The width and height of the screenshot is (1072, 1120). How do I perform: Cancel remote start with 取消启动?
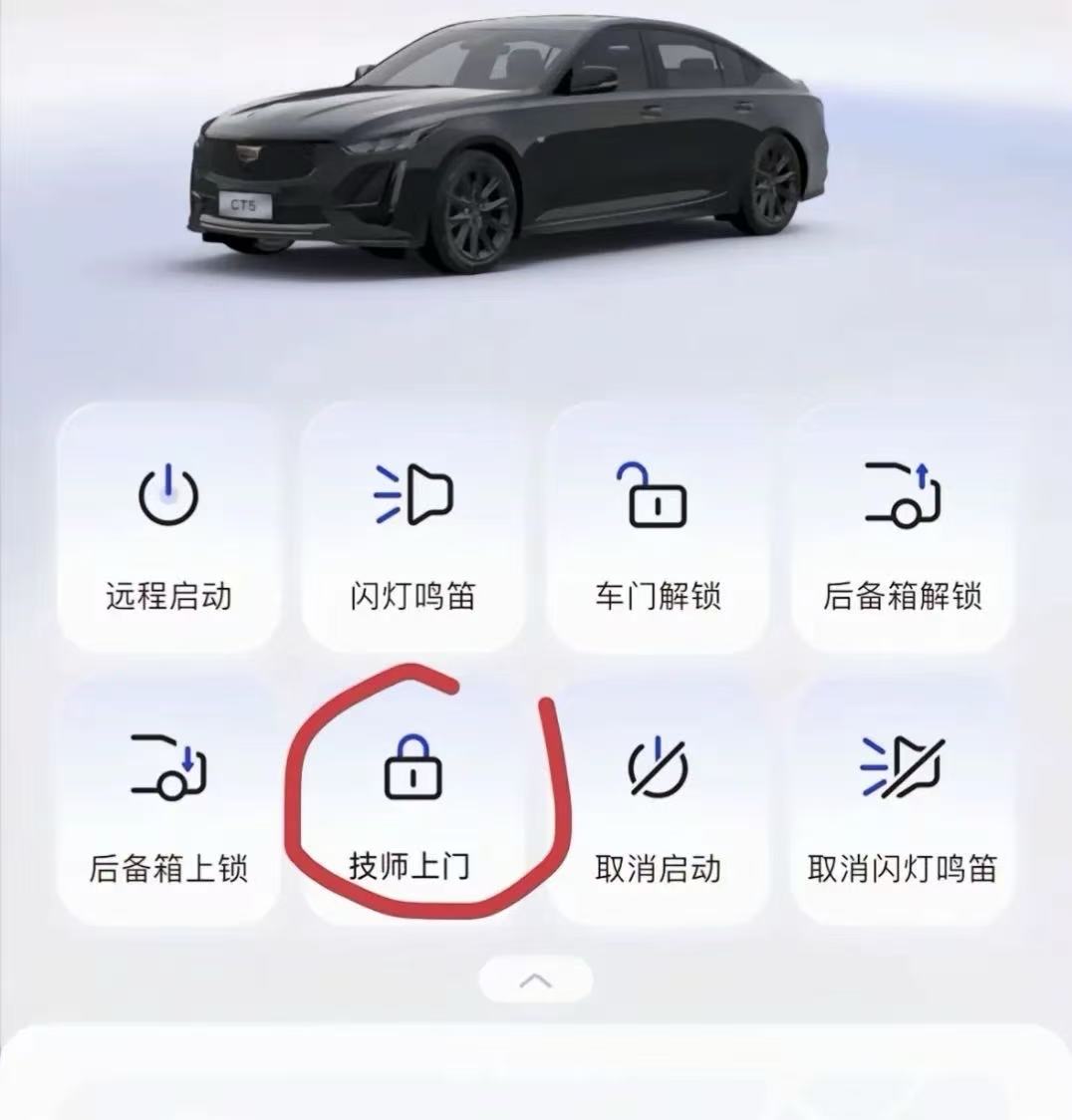coord(658,802)
